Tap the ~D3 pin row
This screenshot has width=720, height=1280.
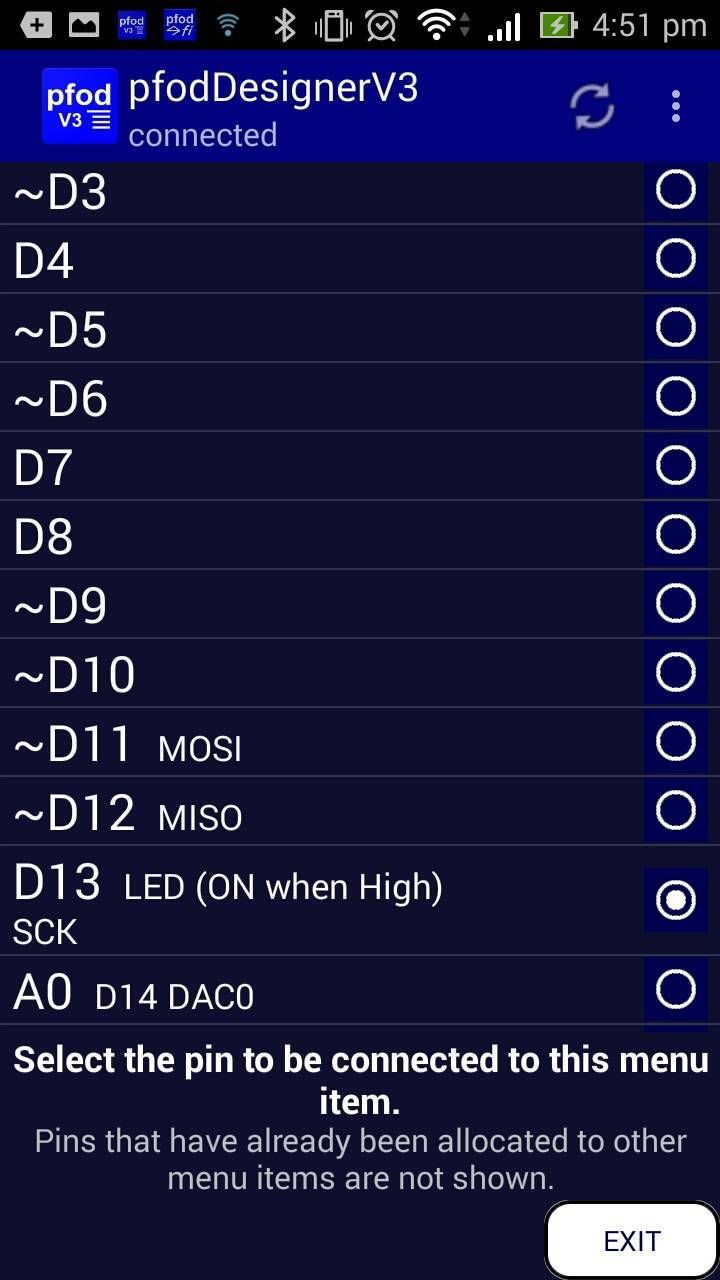pos(300,190)
